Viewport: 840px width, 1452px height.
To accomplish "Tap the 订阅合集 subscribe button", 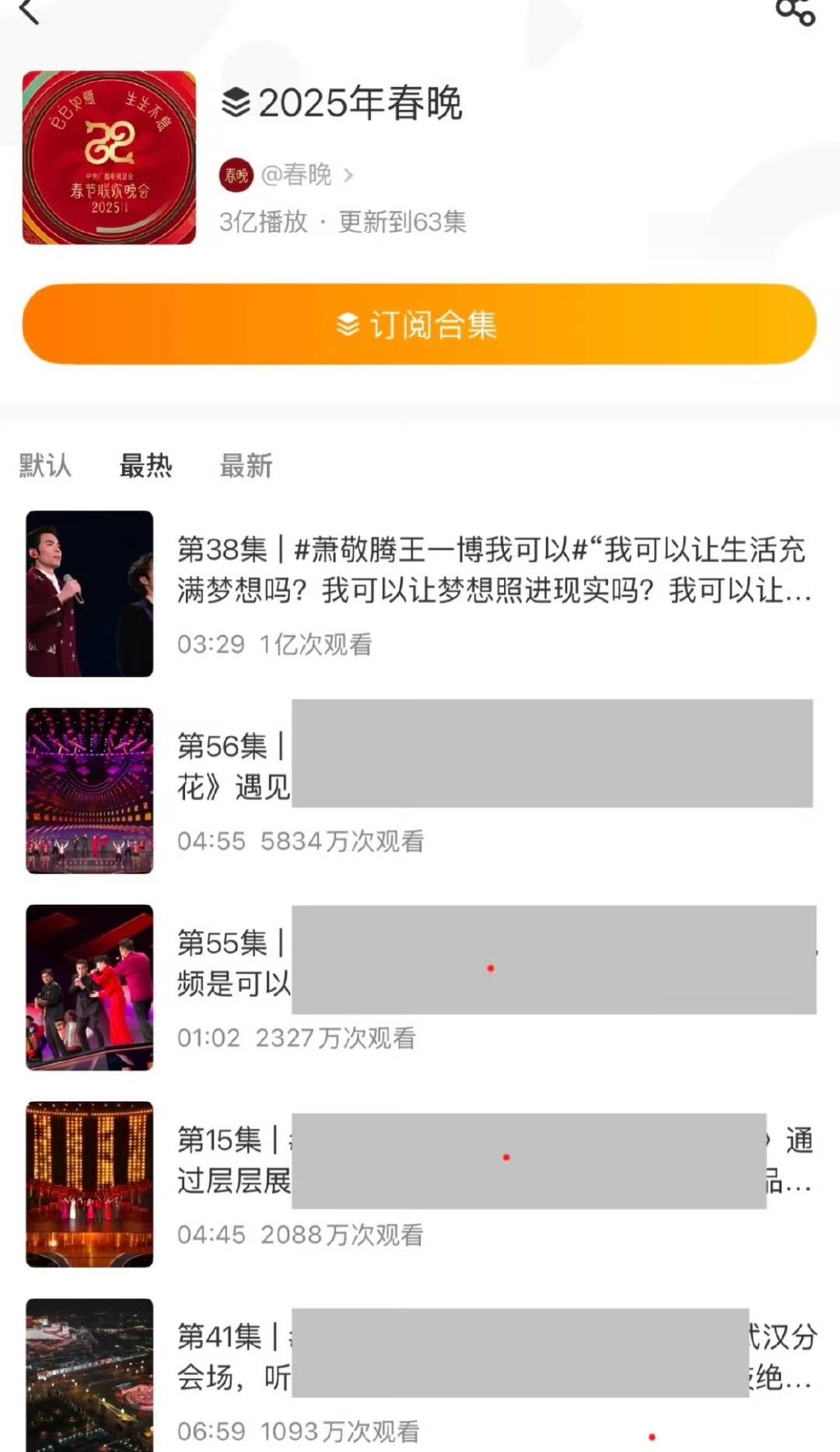I will [x=419, y=324].
